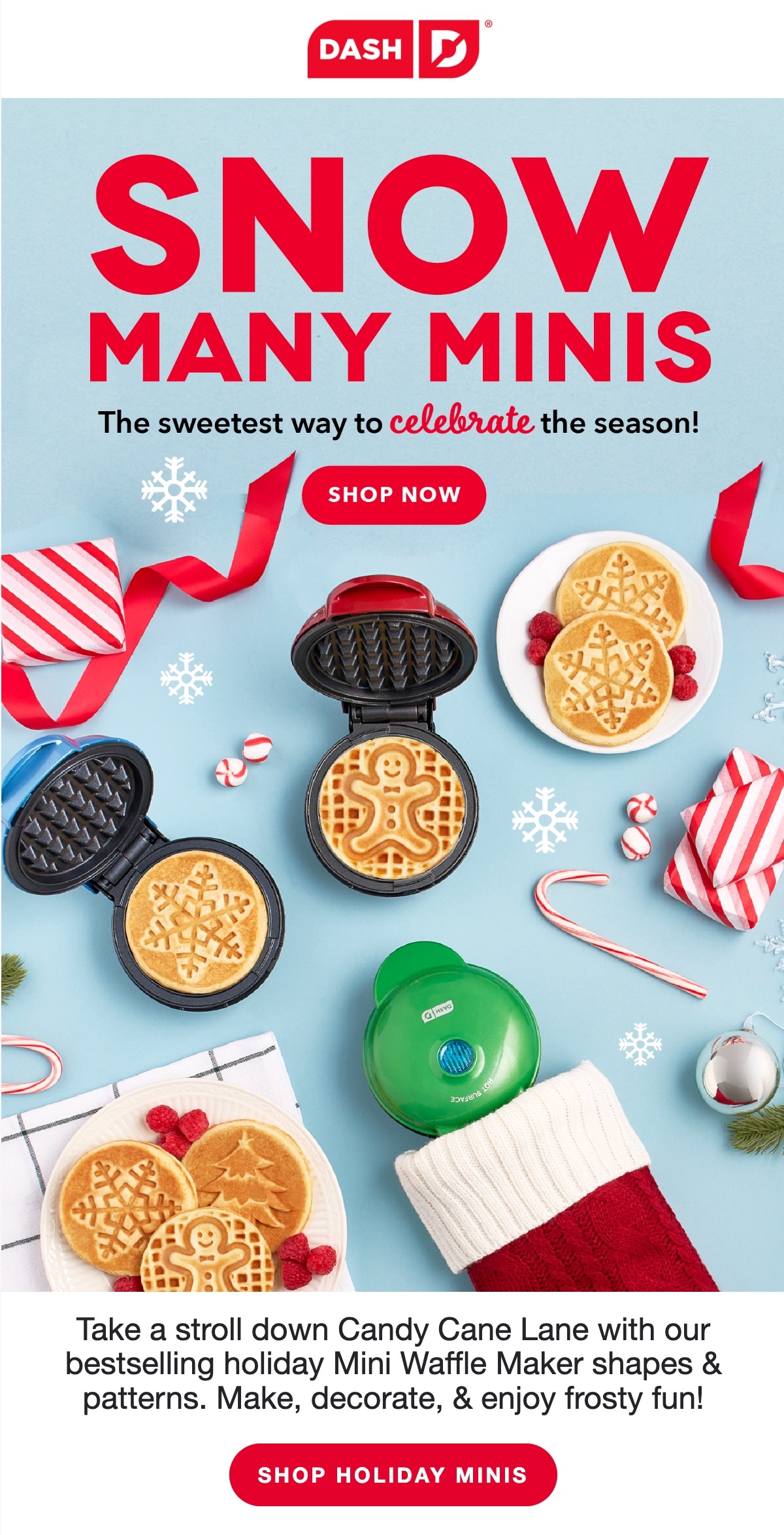Tap the Shop Now button

pos(394,495)
